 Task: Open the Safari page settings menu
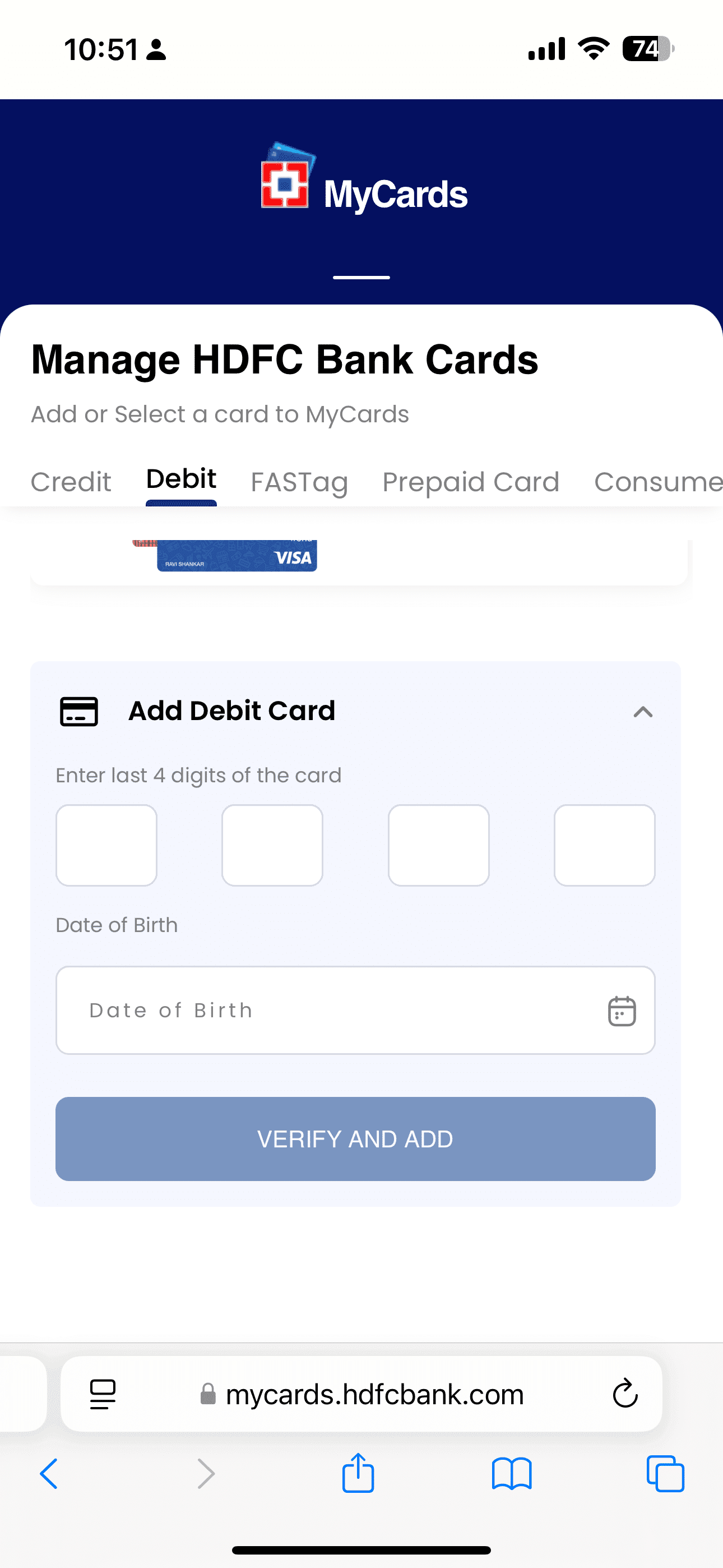point(102,1393)
